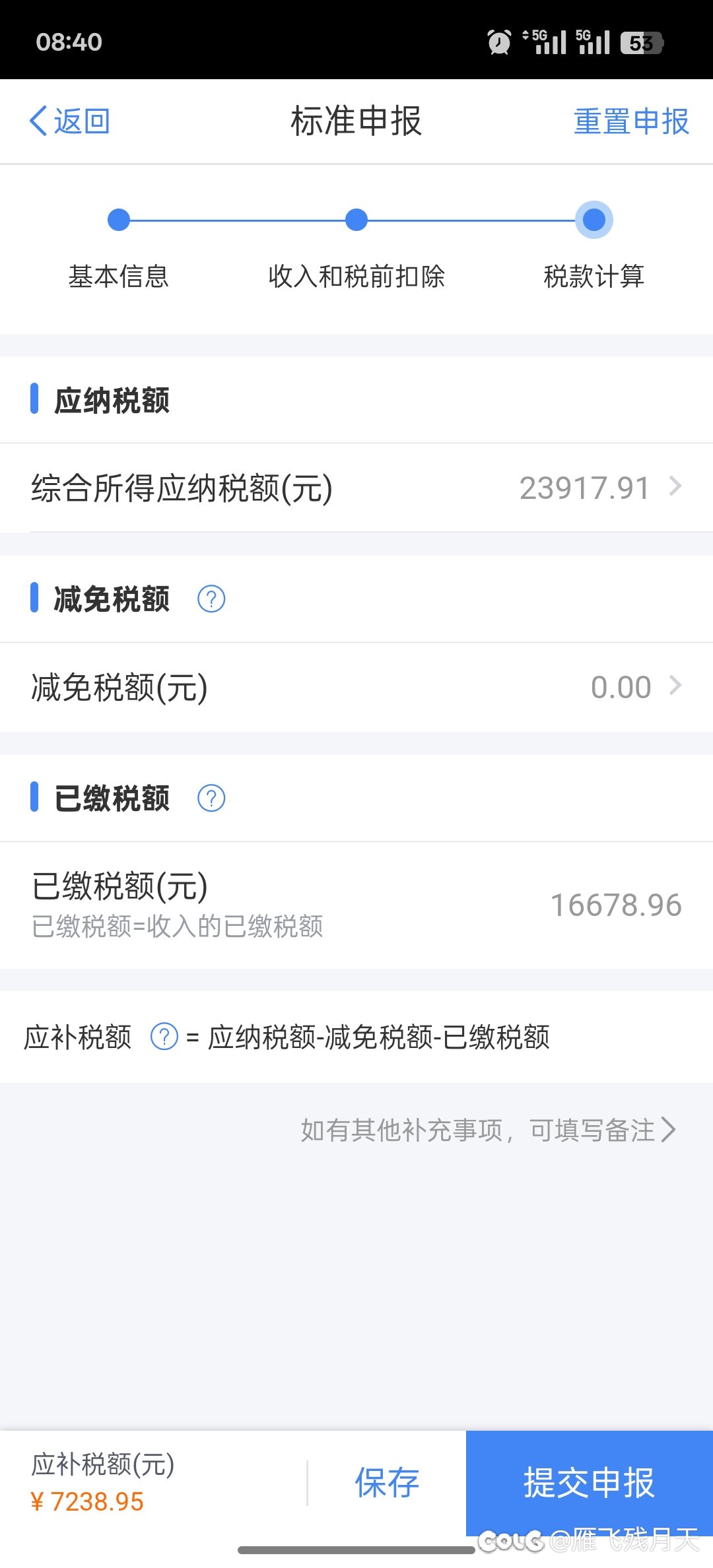
Task: Tap the 税款计算 step indicator circle
Action: tap(593, 220)
